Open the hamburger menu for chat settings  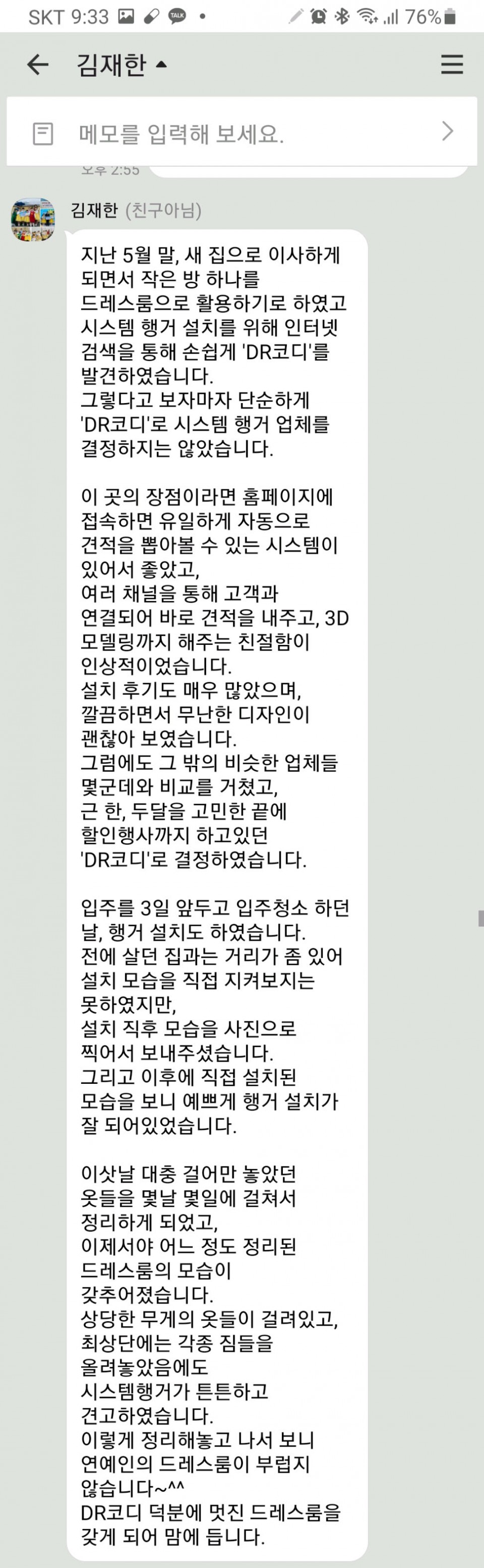452,64
